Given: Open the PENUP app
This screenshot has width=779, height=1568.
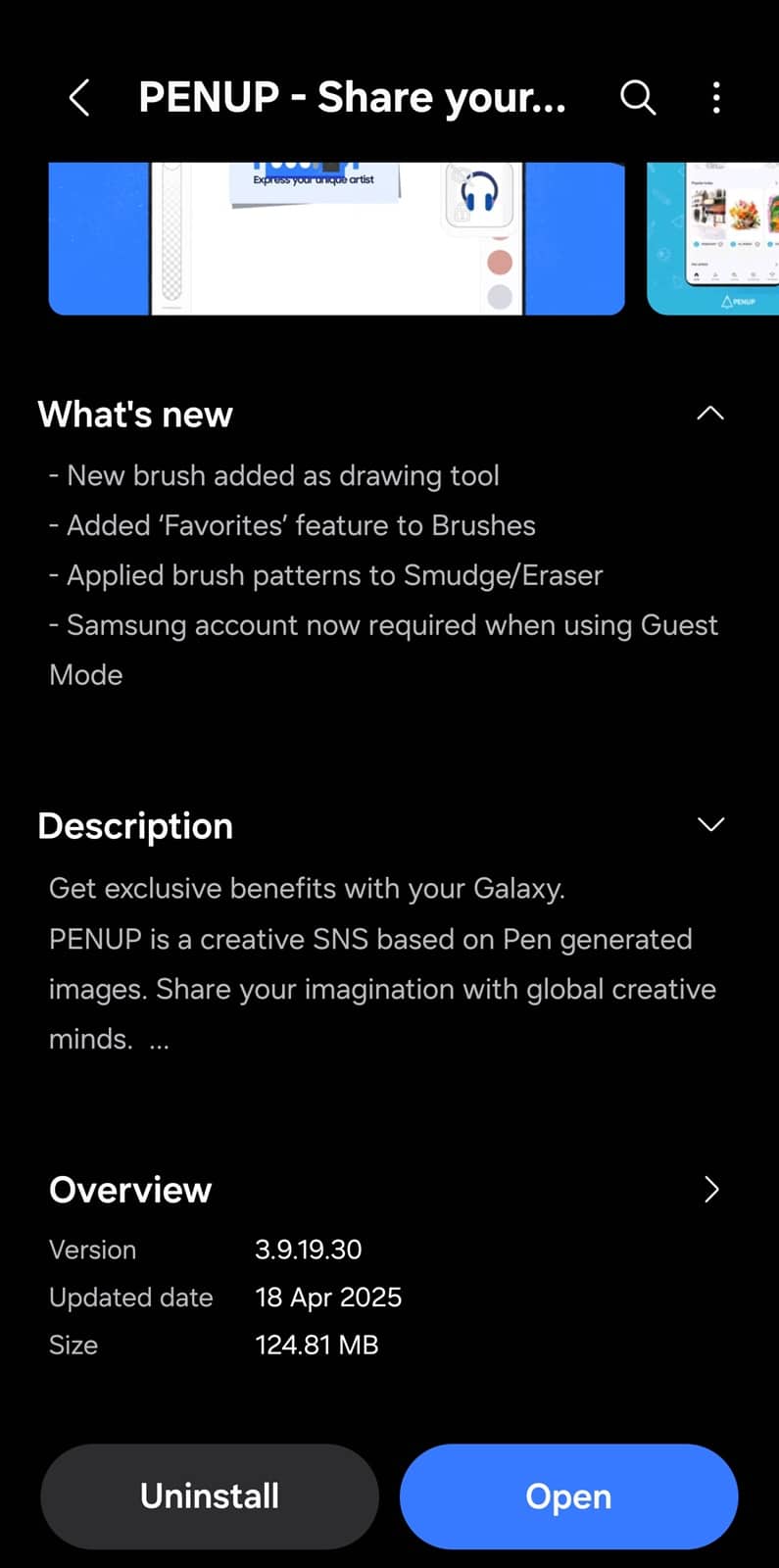Looking at the screenshot, I should [568, 1496].
